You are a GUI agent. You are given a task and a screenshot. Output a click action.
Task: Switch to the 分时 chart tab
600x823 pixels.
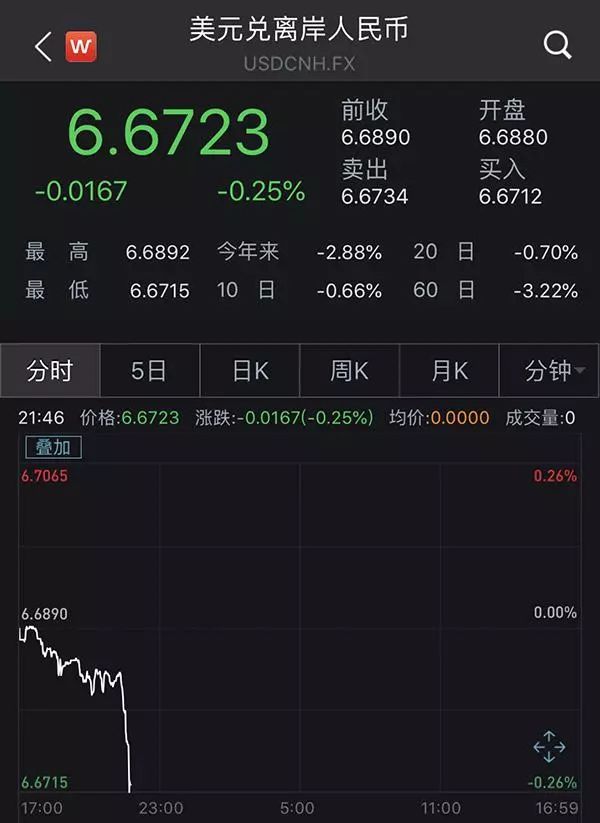point(50,371)
